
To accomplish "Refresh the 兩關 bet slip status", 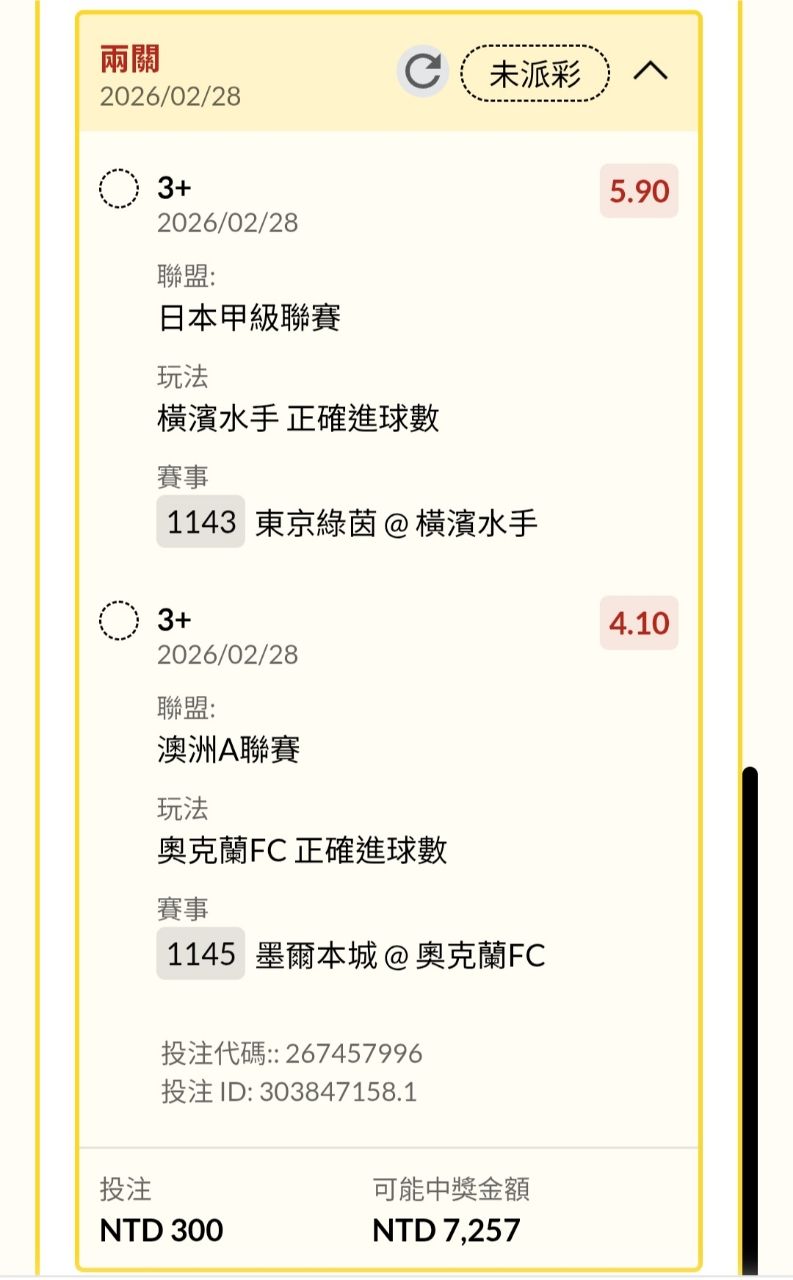I will pos(422,72).
